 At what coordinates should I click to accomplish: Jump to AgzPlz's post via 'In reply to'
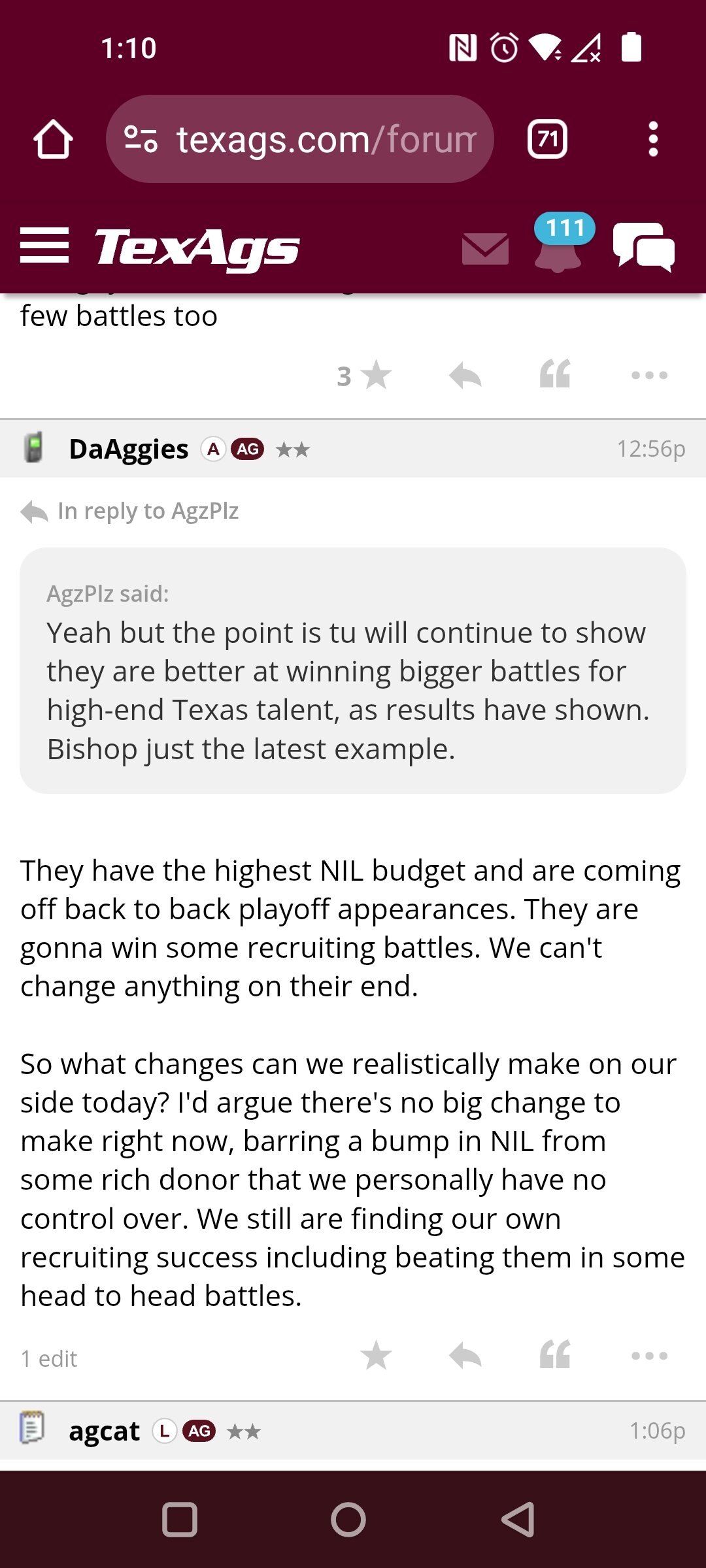tap(148, 511)
